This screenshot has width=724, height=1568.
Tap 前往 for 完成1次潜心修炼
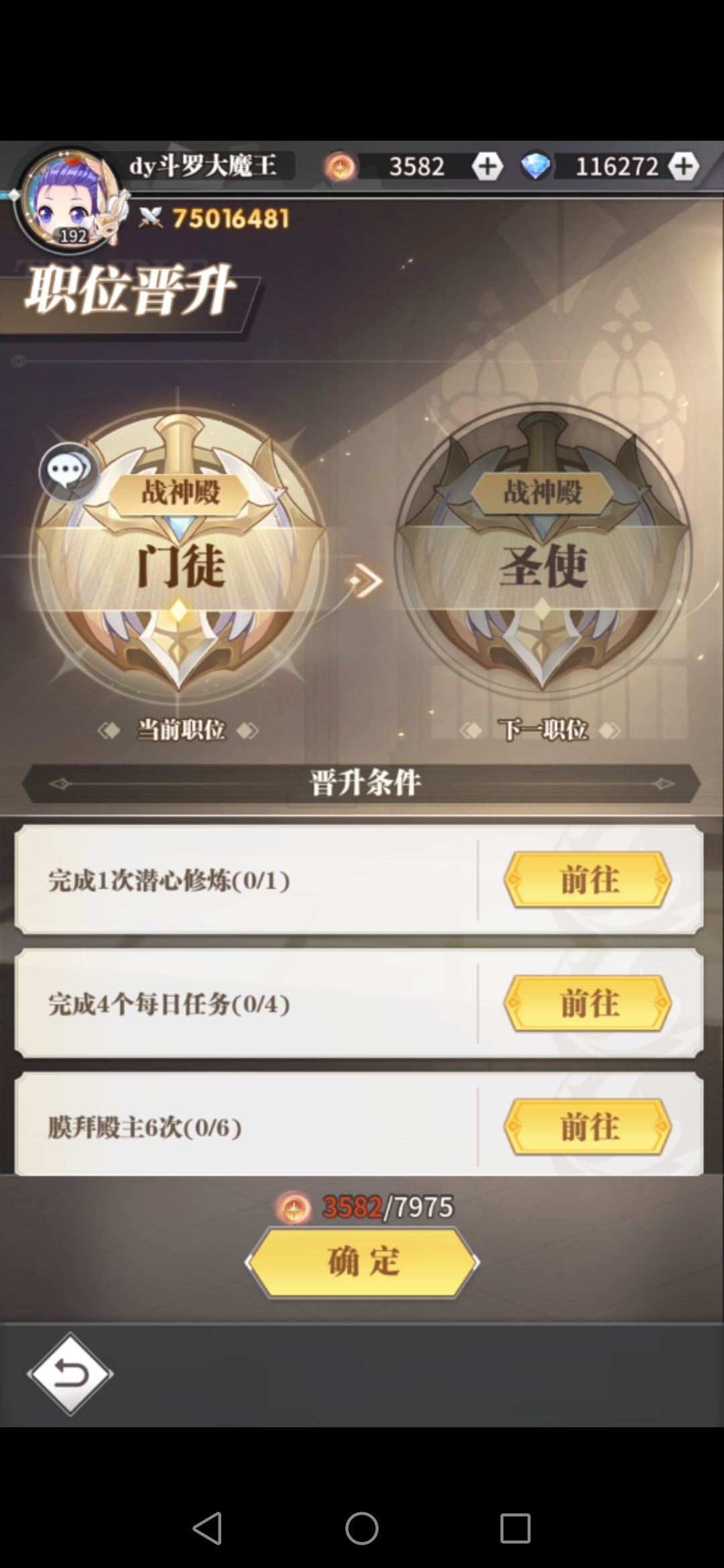click(588, 880)
